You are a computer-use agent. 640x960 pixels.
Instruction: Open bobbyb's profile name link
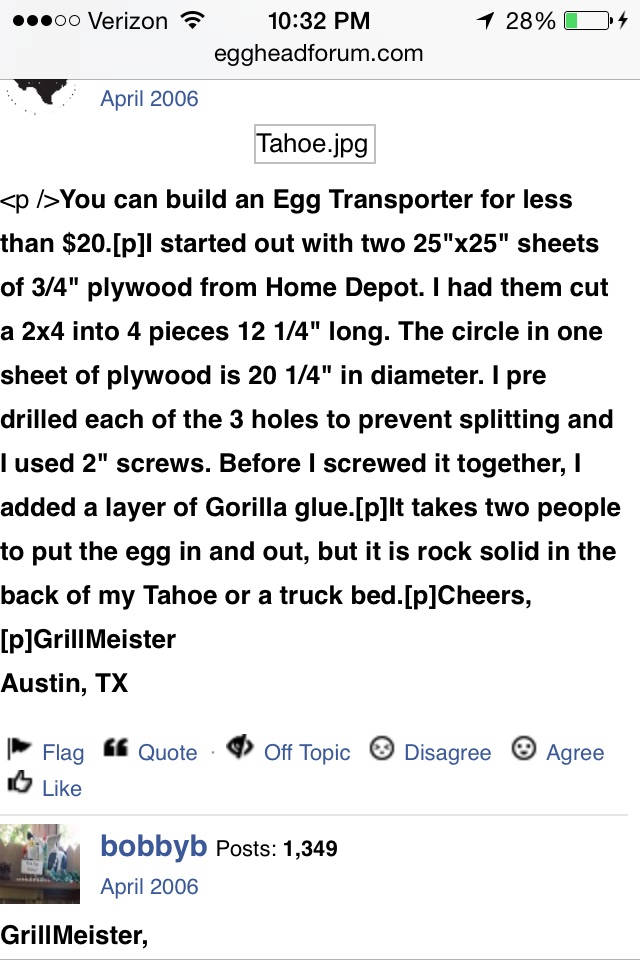154,846
